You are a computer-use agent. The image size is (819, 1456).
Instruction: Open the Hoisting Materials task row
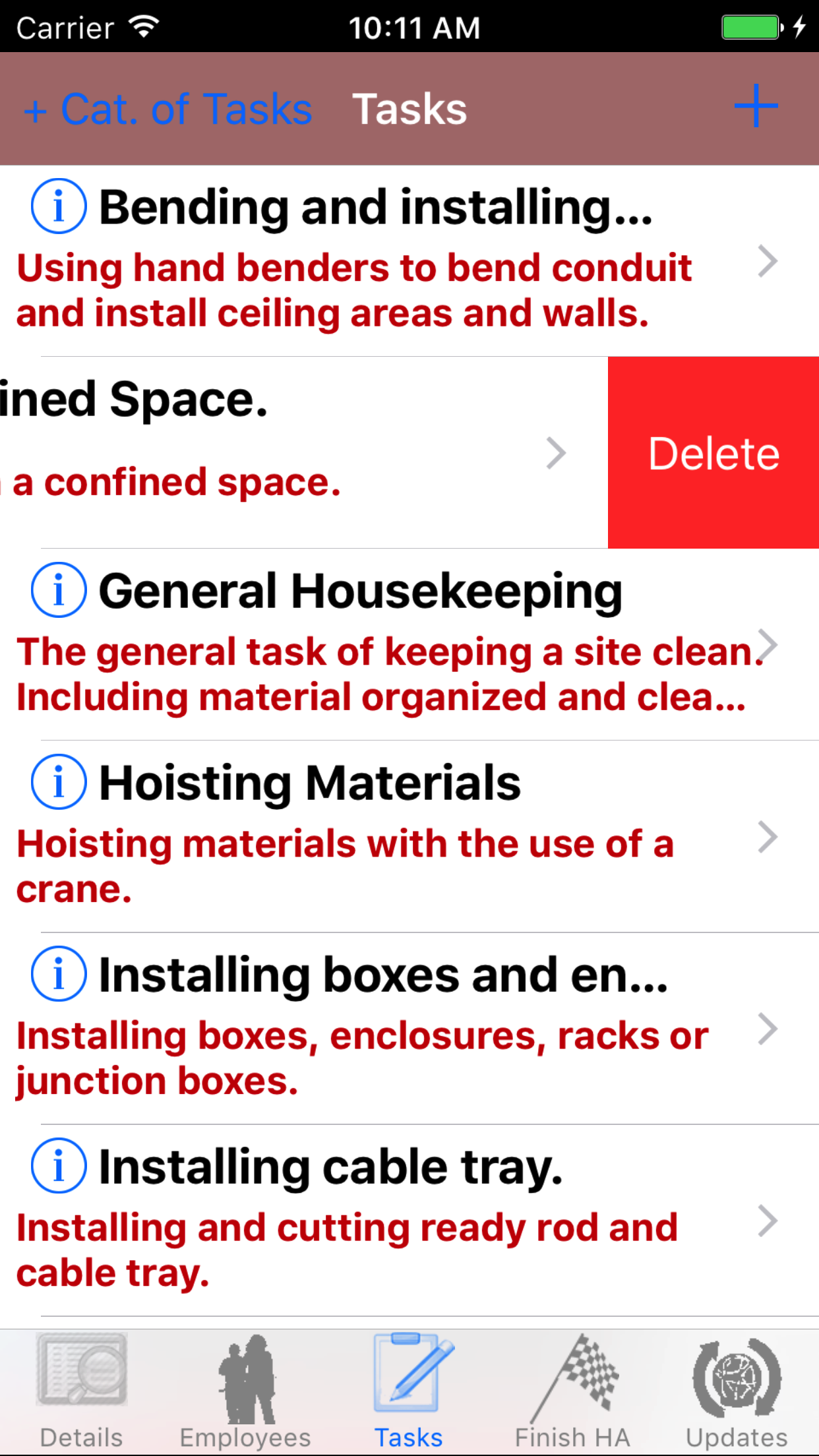click(x=396, y=865)
